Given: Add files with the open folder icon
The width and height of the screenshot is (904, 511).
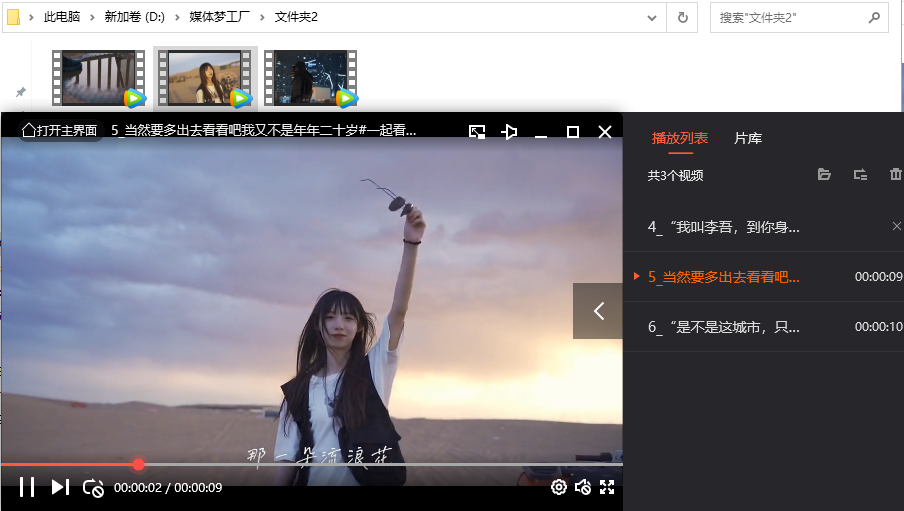Looking at the screenshot, I should click(824, 175).
